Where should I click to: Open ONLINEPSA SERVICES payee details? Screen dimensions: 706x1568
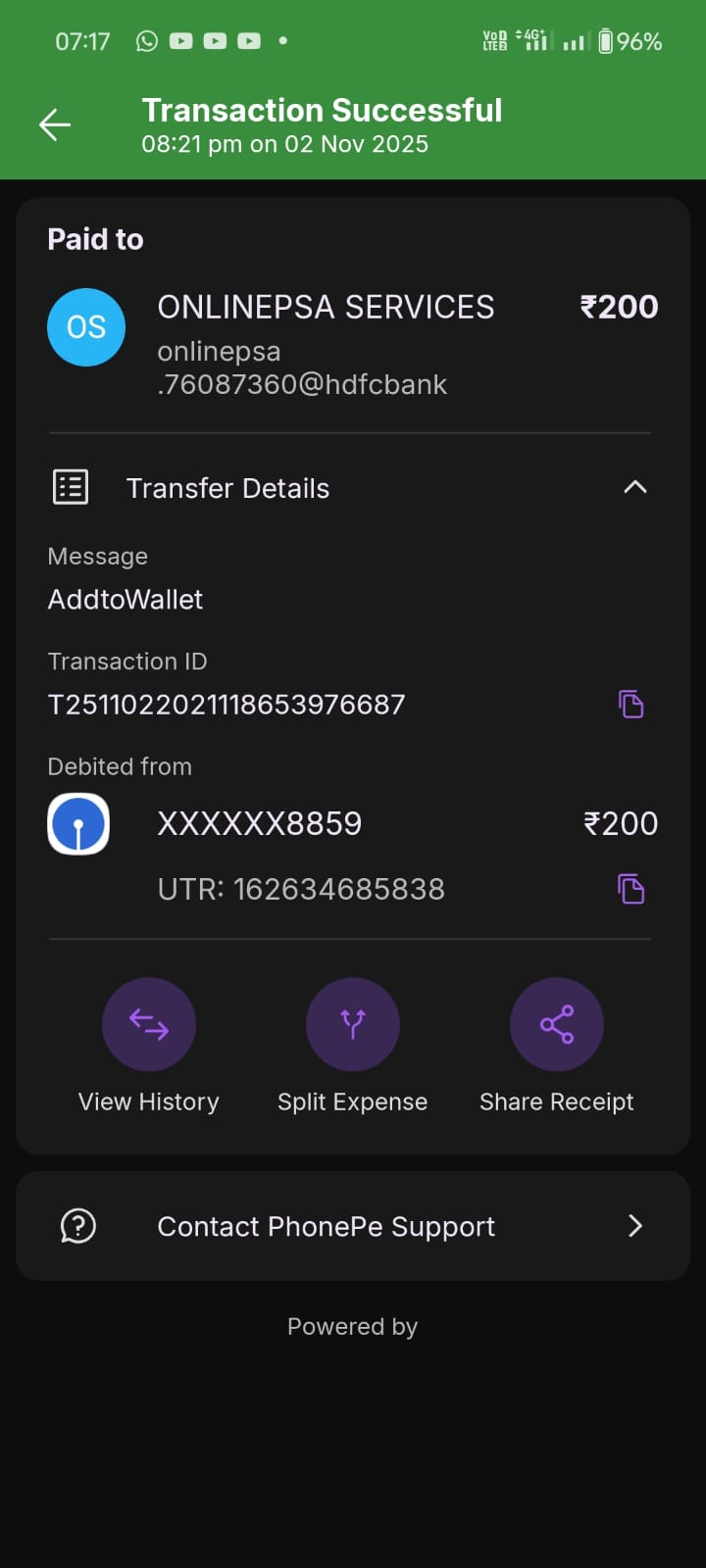(x=324, y=307)
